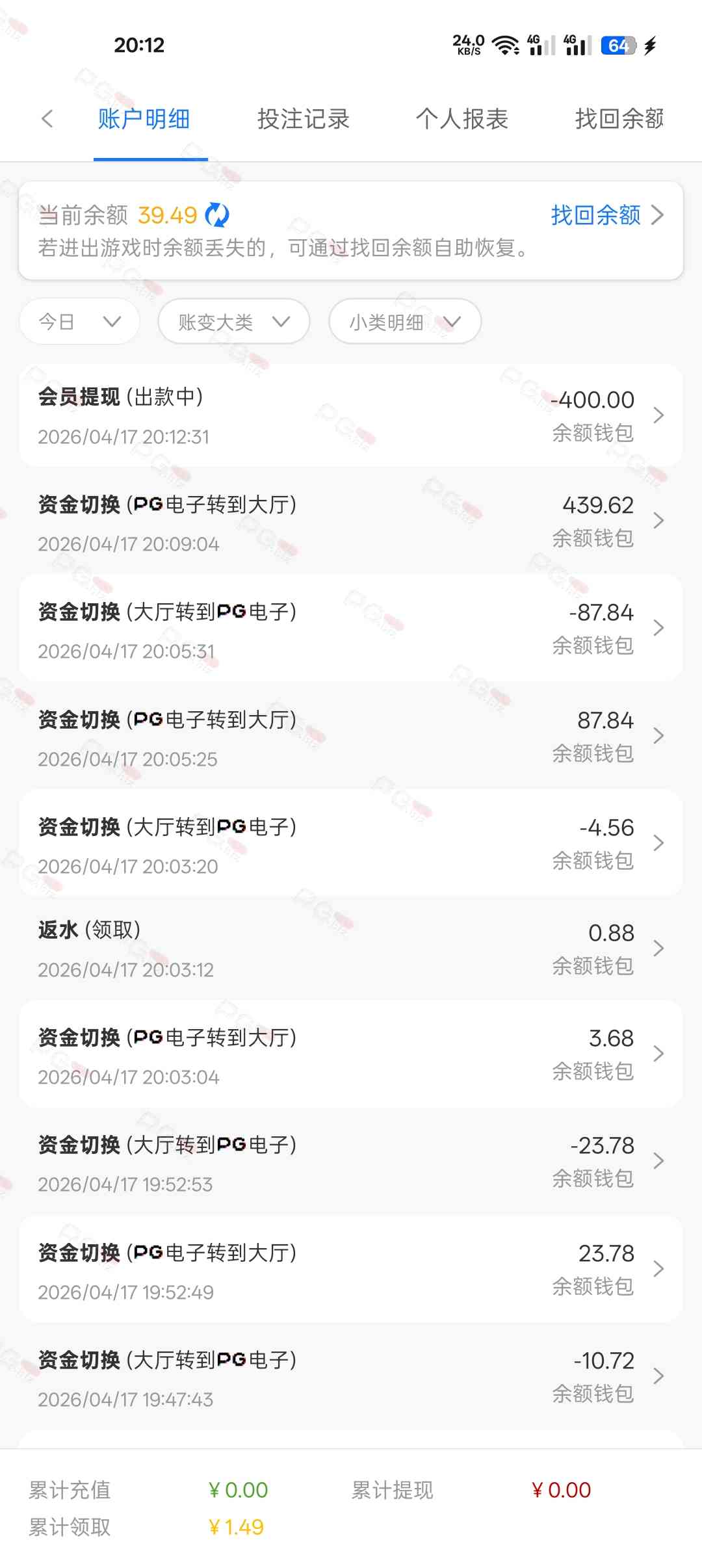
Task: Go back using the top-left arrow
Action: coord(47,119)
